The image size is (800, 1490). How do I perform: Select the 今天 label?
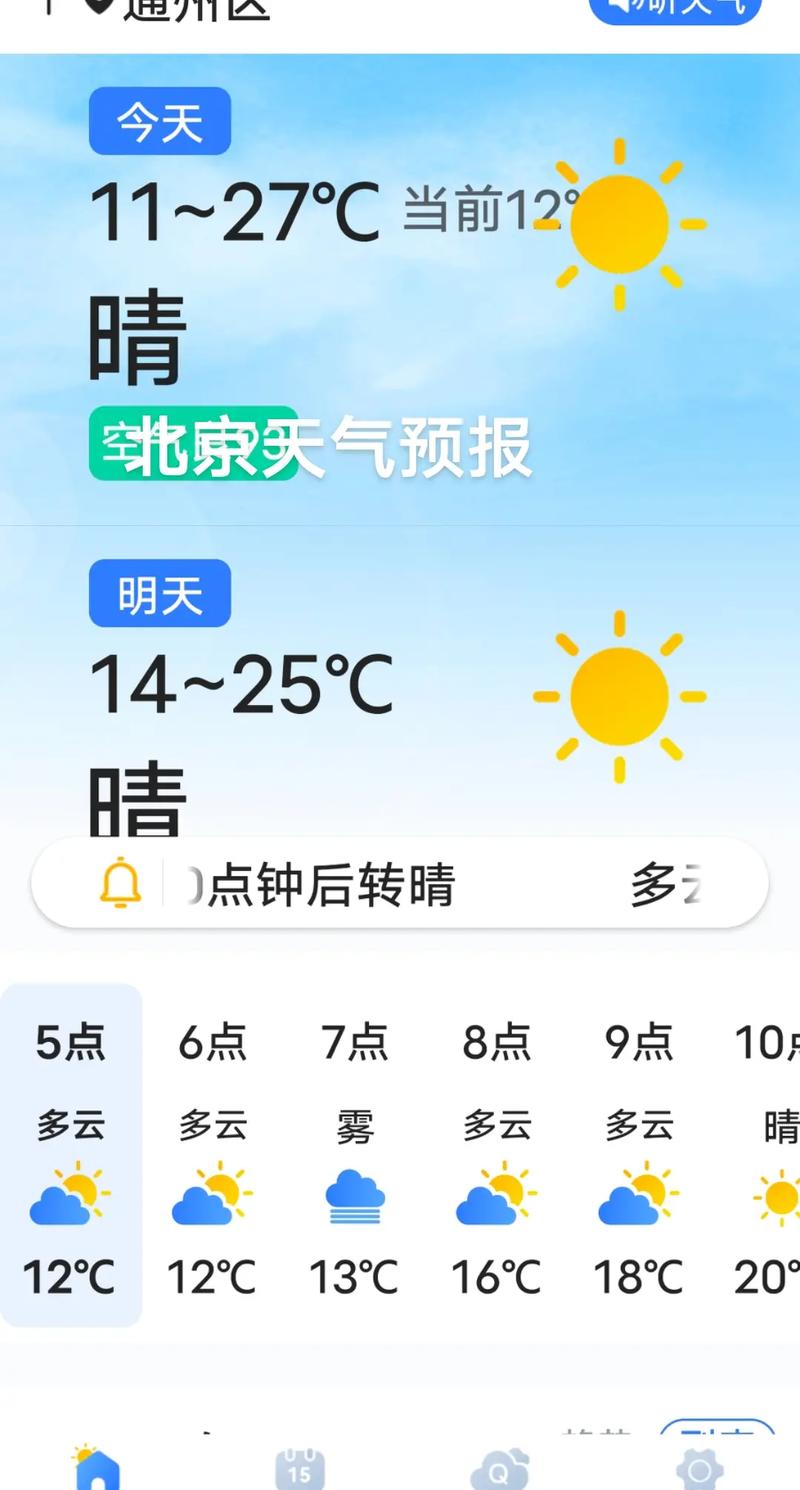[160, 120]
